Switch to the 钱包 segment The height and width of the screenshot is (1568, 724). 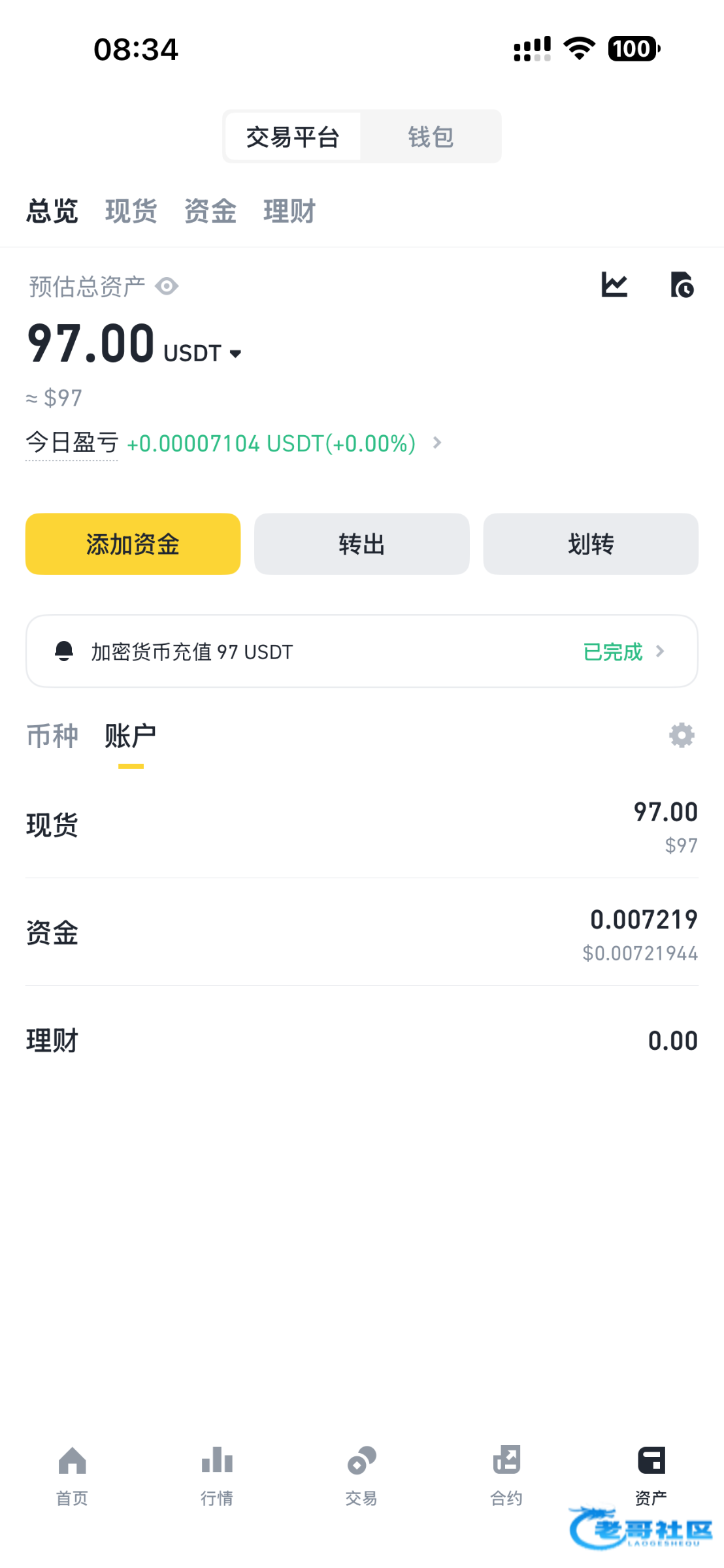pos(431,137)
